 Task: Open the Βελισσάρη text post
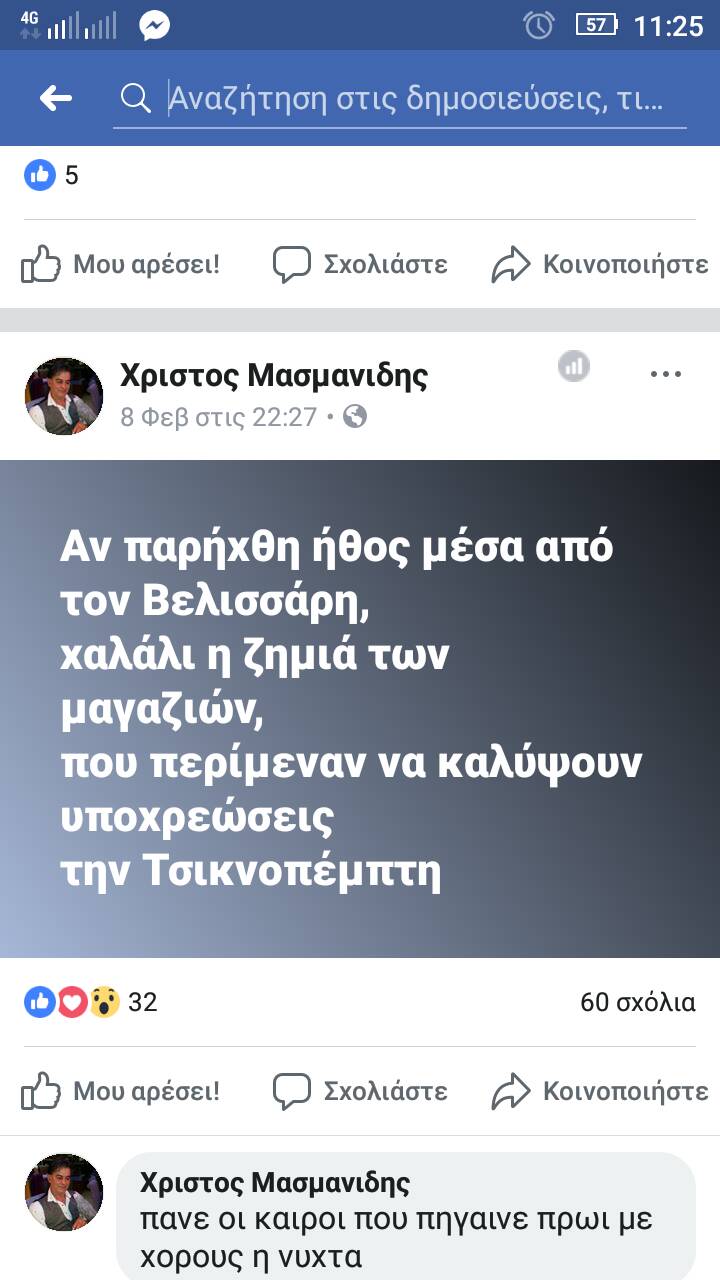pos(360,708)
